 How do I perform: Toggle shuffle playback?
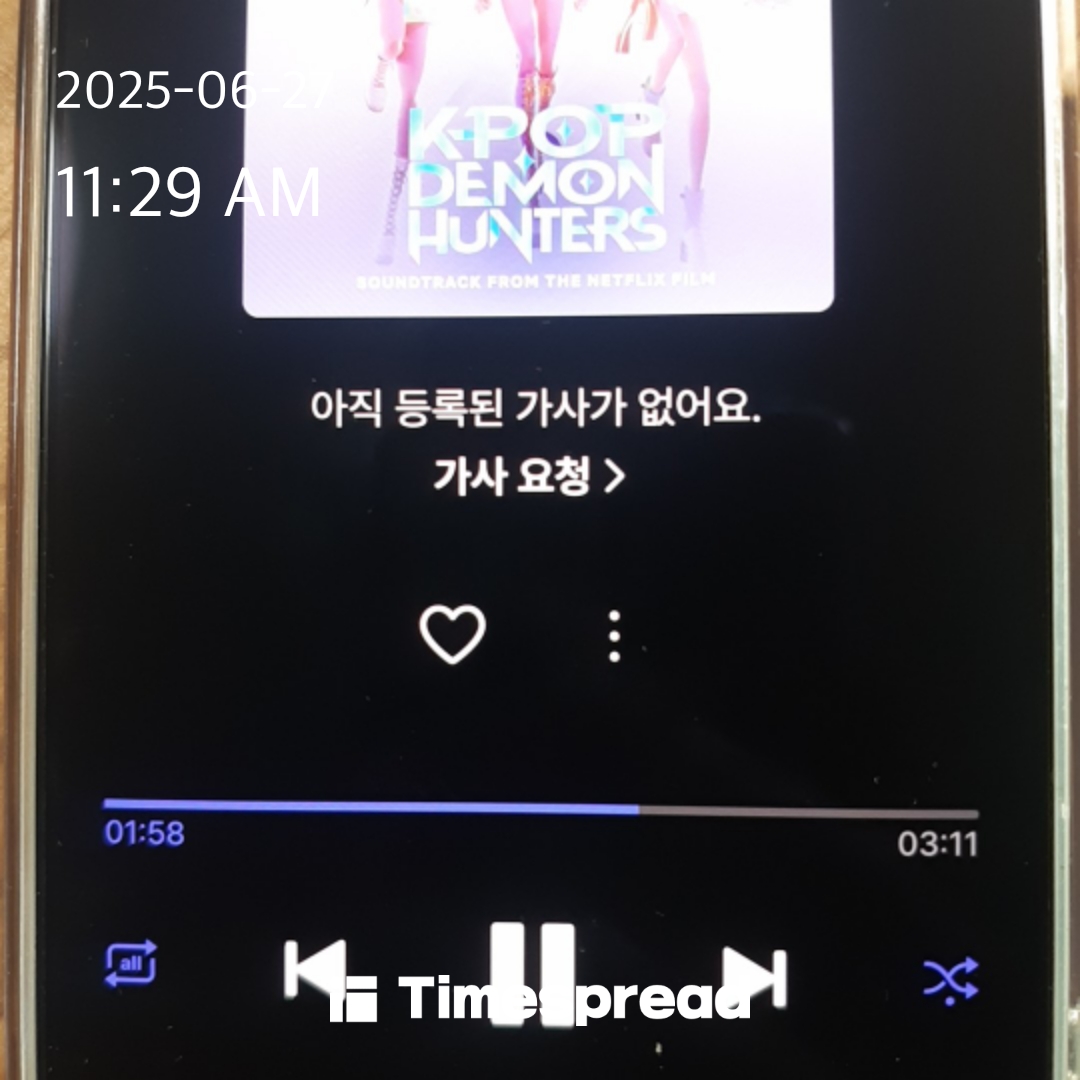point(950,979)
